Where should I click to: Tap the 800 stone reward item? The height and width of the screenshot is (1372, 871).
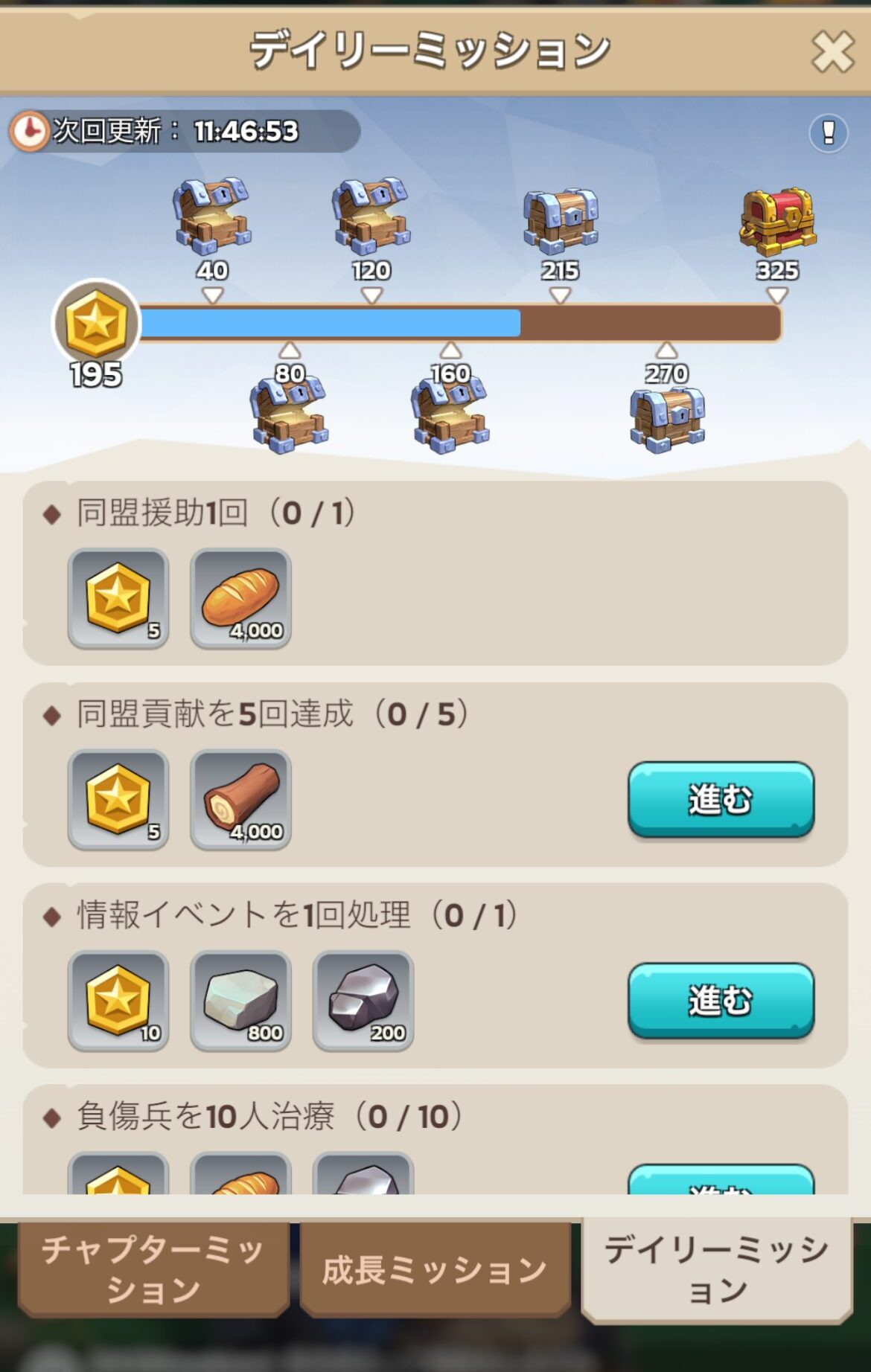(240, 1001)
